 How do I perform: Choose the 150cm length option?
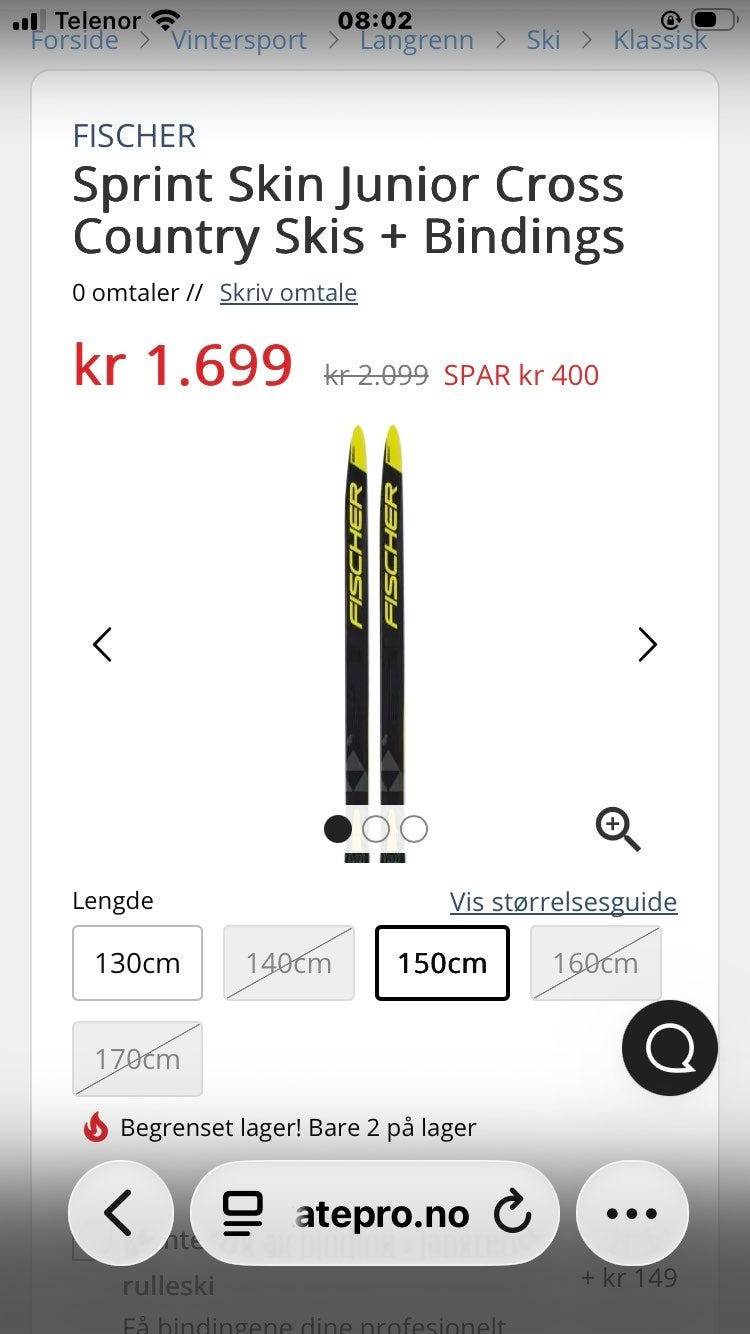tap(442, 963)
